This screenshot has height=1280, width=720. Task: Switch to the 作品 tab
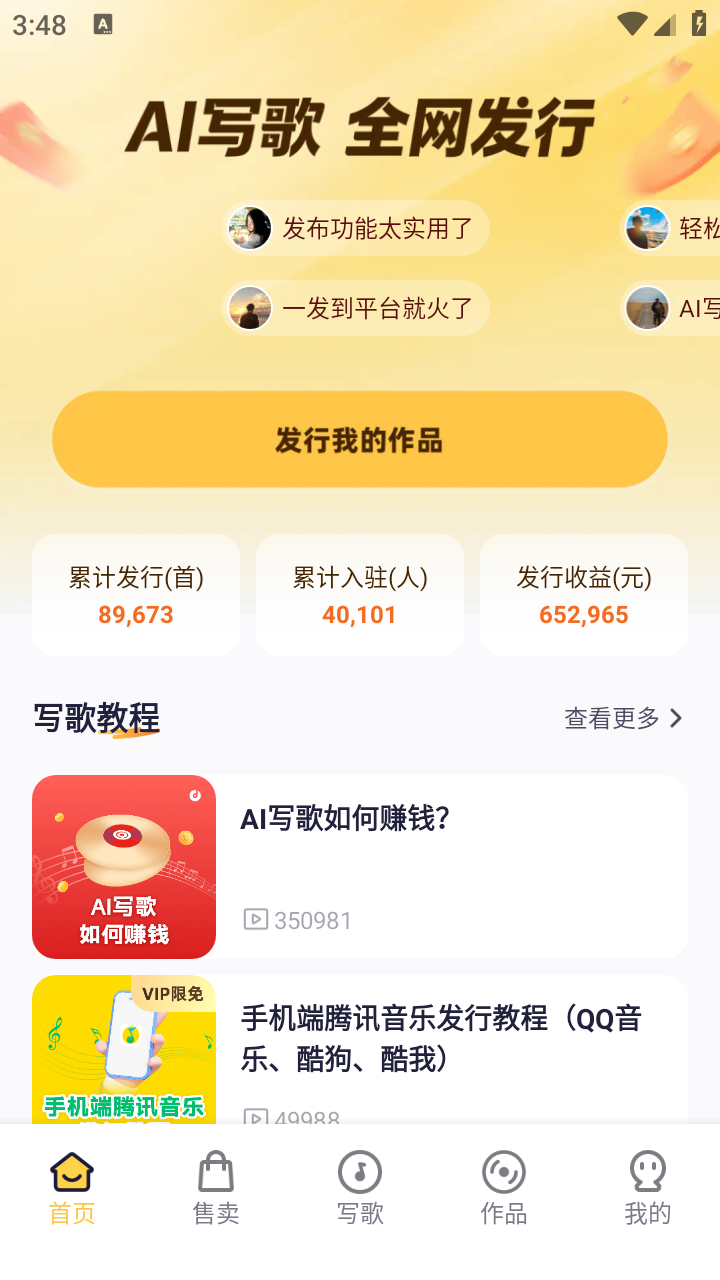tap(503, 1188)
